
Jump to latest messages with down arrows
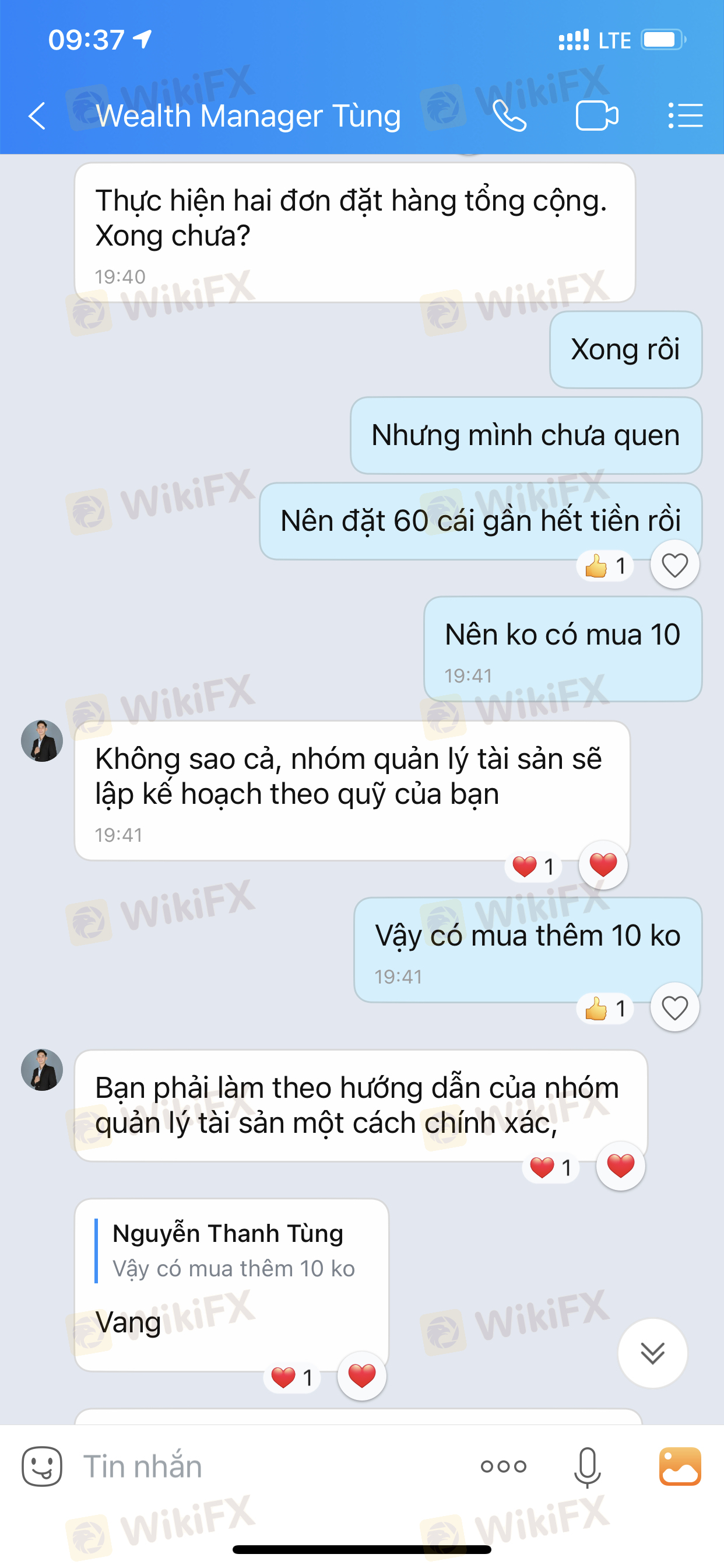652,1353
